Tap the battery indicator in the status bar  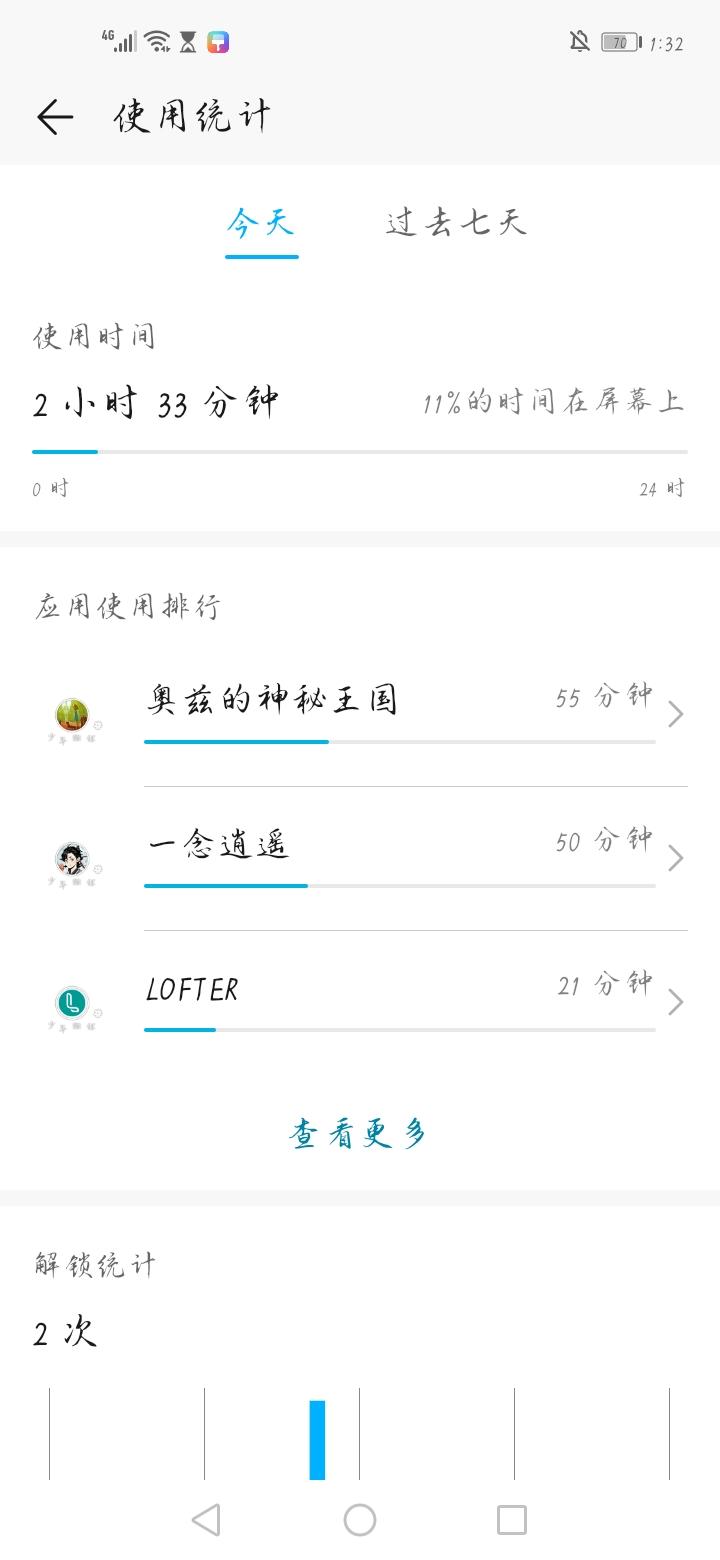[x=620, y=42]
